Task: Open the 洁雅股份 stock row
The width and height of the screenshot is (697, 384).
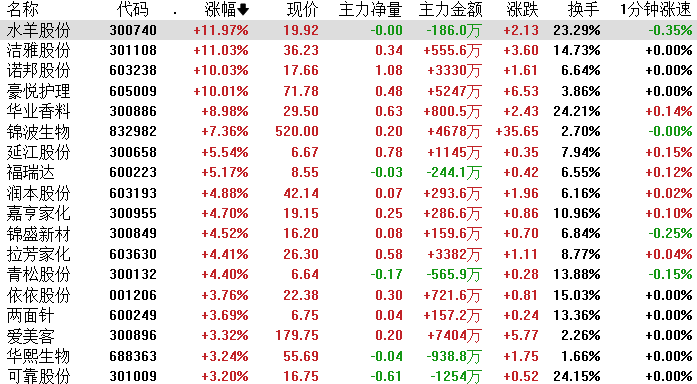Action: pyautogui.click(x=348, y=50)
